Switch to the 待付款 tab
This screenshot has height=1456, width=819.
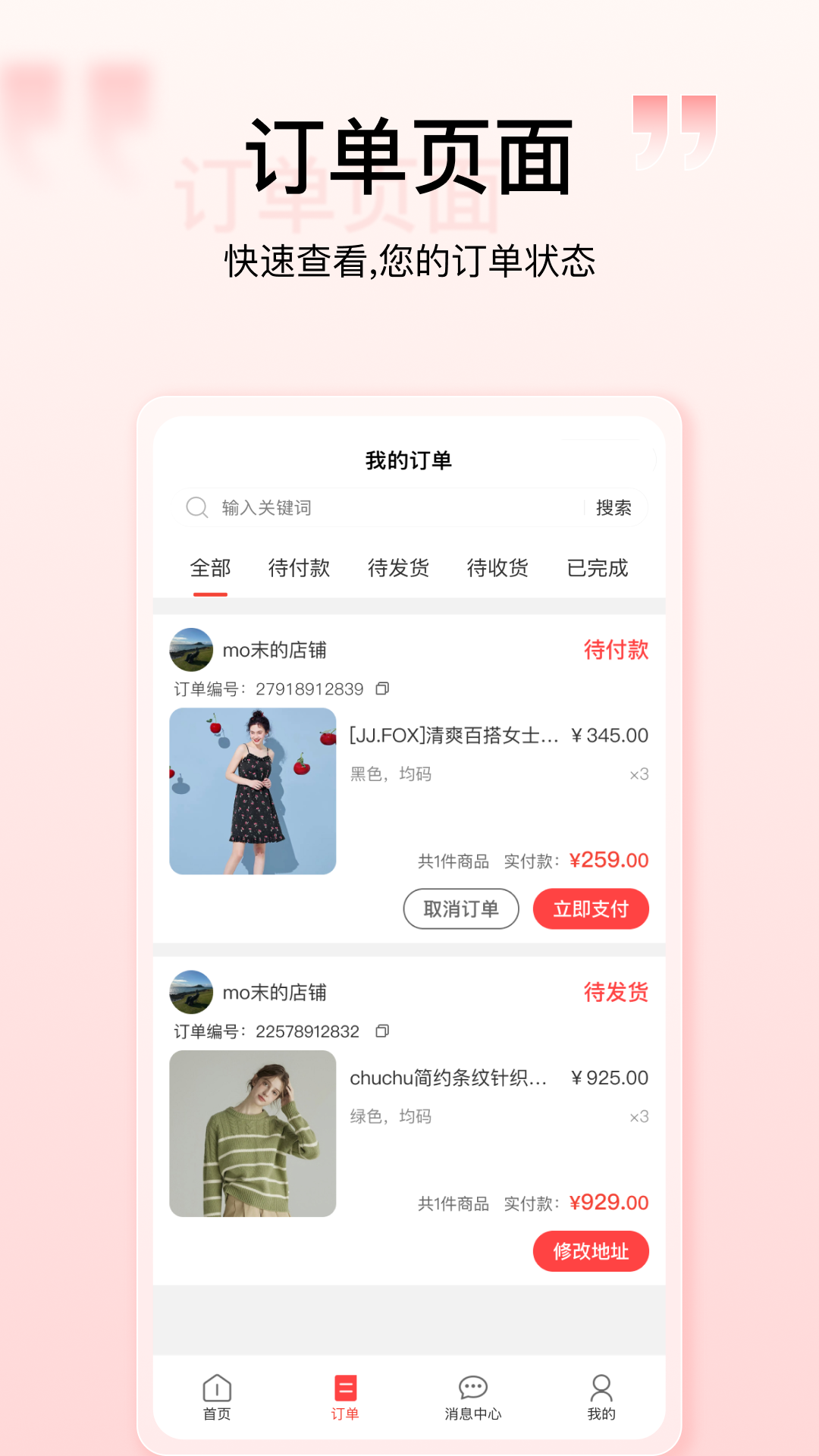[298, 568]
